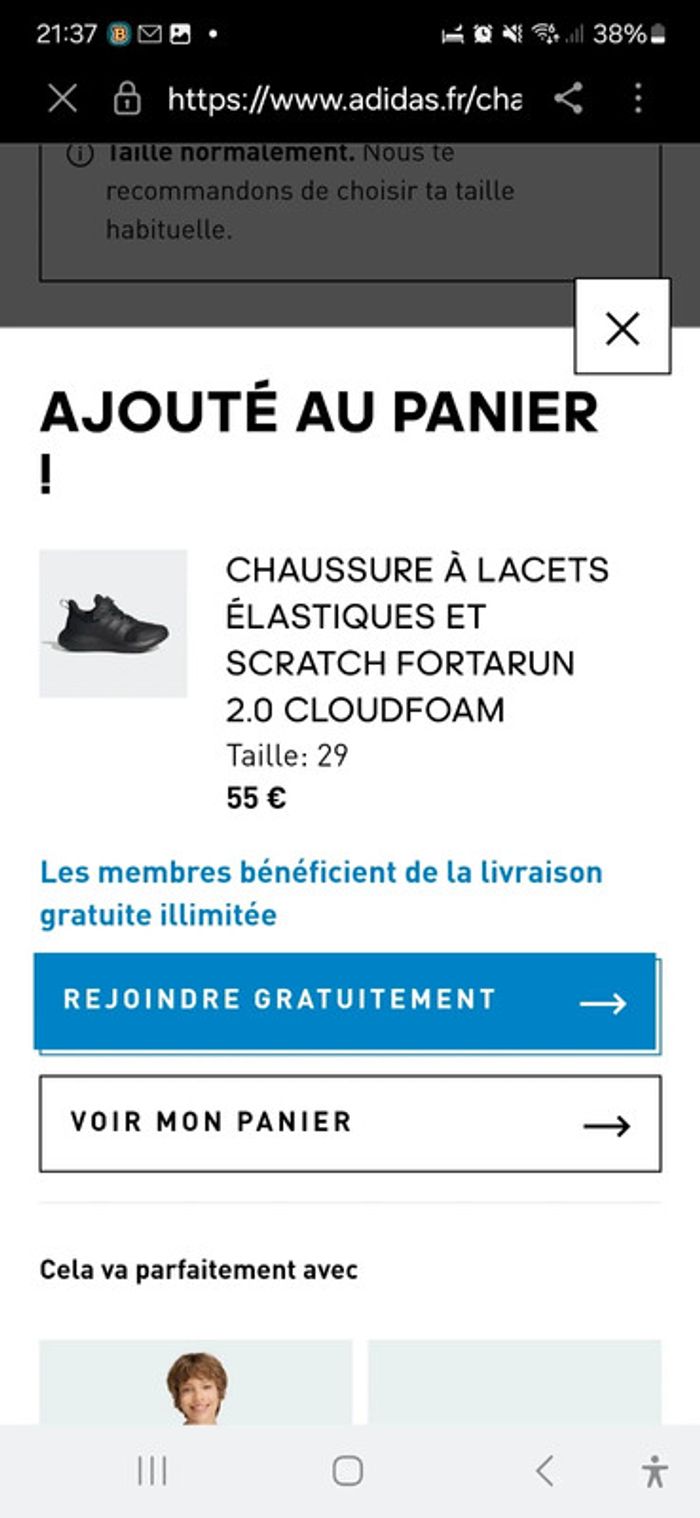View the Fortarun 2.0 shoe thumbnail
Viewport: 700px width, 1518px height.
pos(113,623)
